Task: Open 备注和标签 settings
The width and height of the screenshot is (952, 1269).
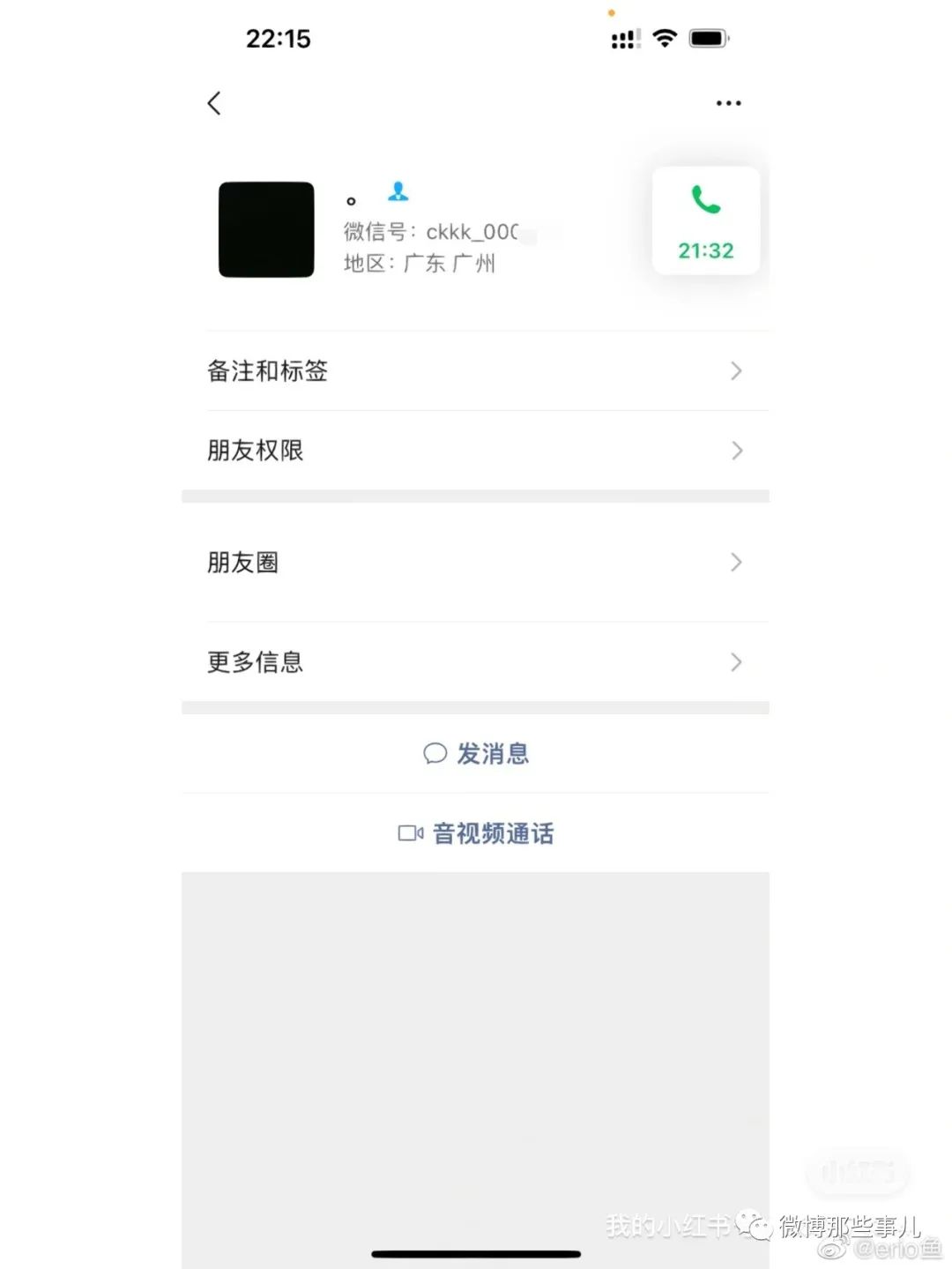Action: pos(474,371)
